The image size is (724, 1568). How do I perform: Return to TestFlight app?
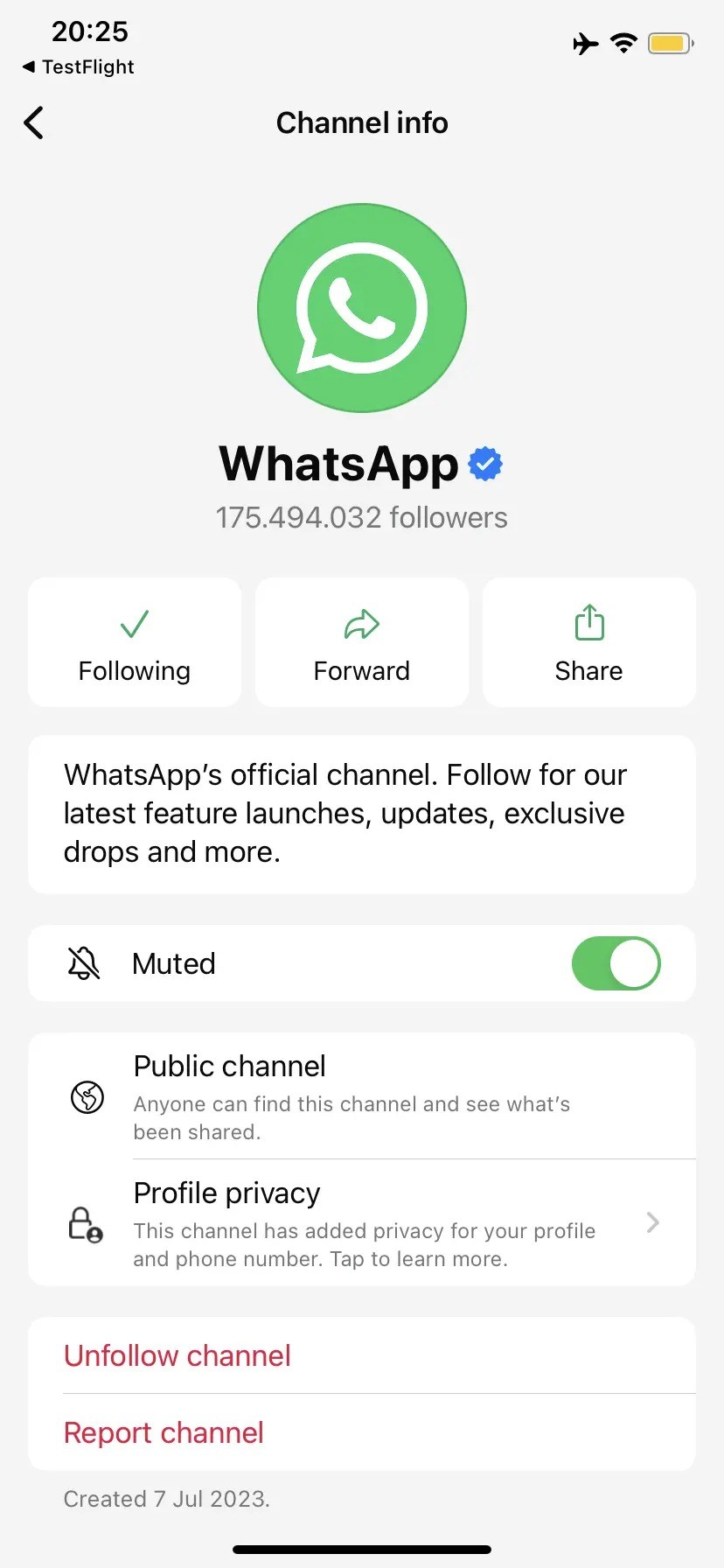(x=79, y=67)
